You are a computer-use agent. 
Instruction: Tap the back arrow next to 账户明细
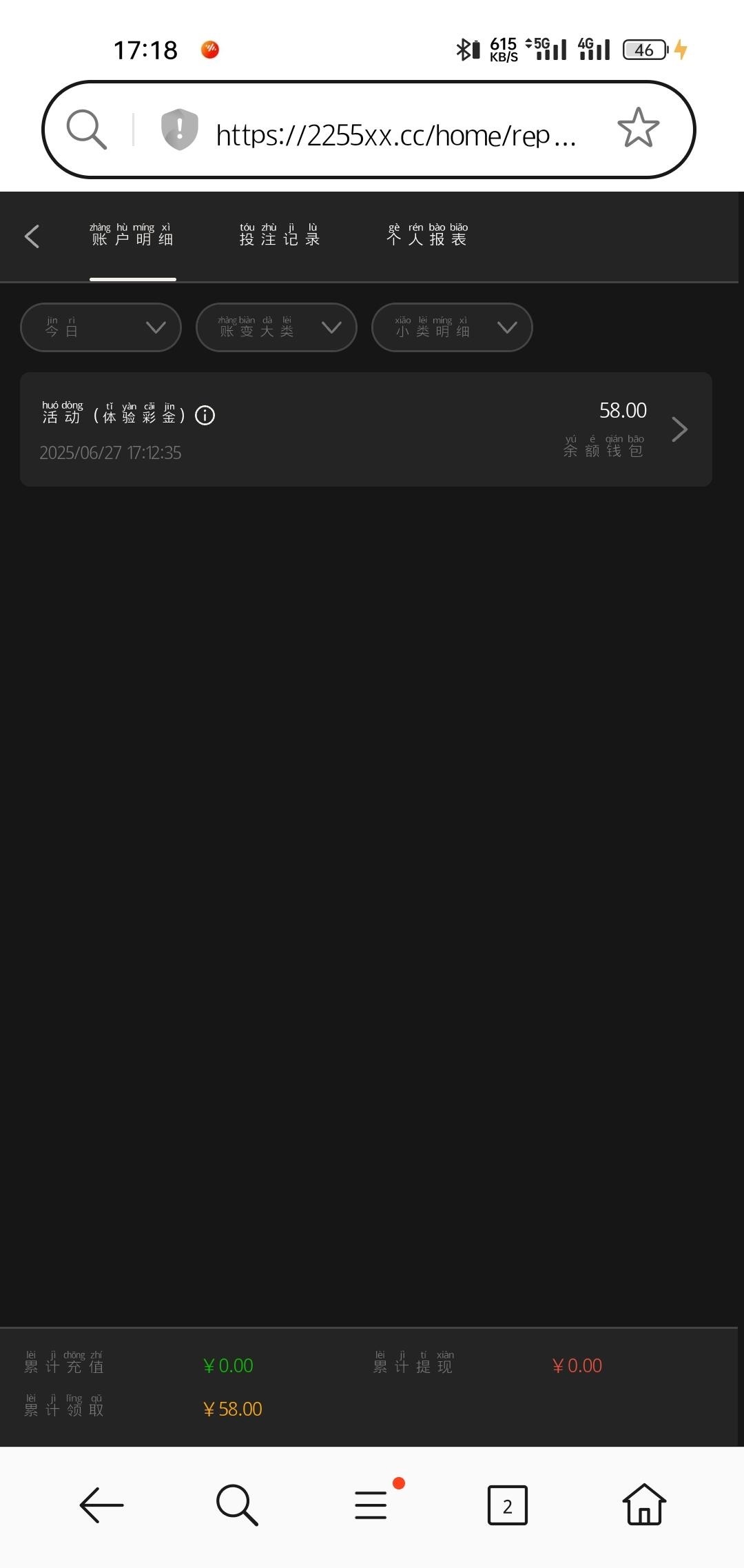[31, 236]
